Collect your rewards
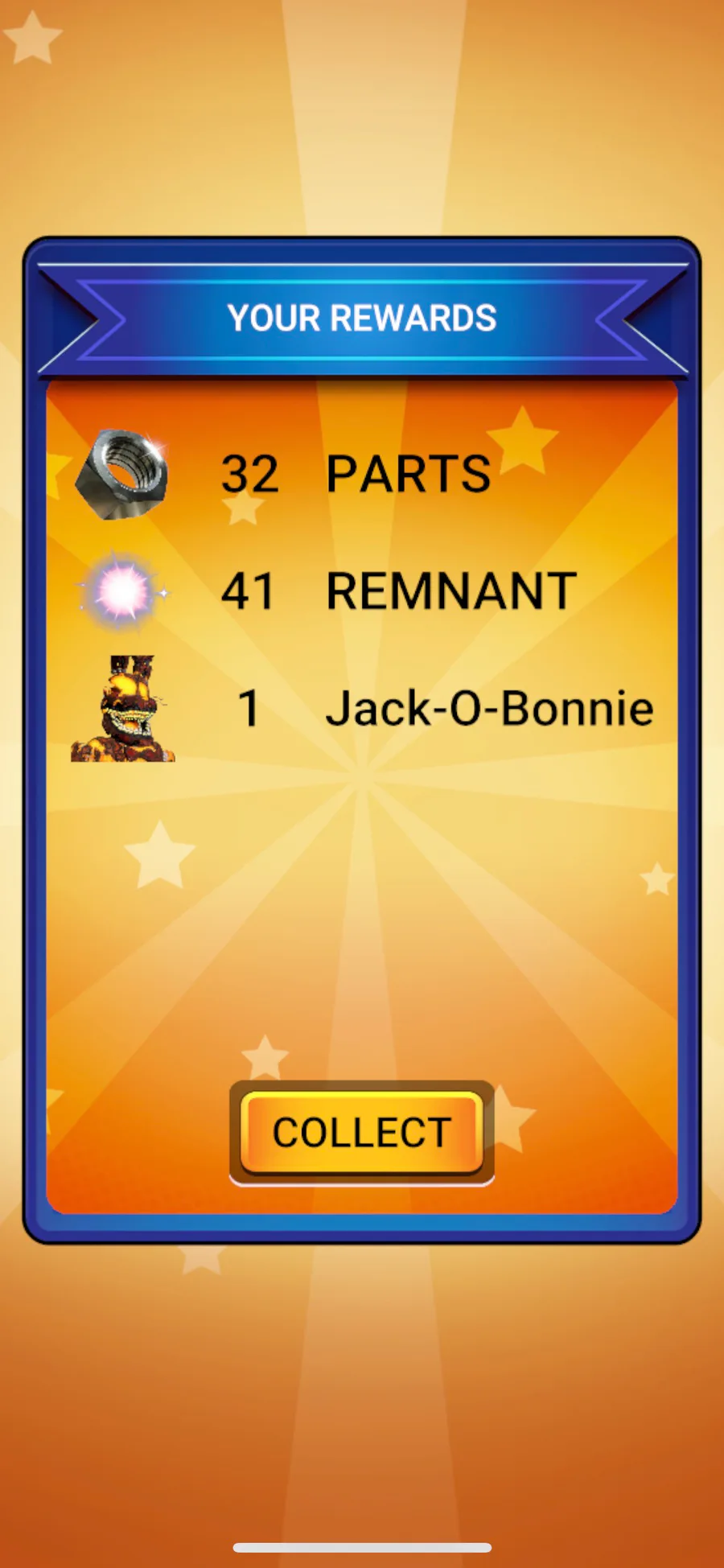The image size is (724, 1568). [362, 1132]
